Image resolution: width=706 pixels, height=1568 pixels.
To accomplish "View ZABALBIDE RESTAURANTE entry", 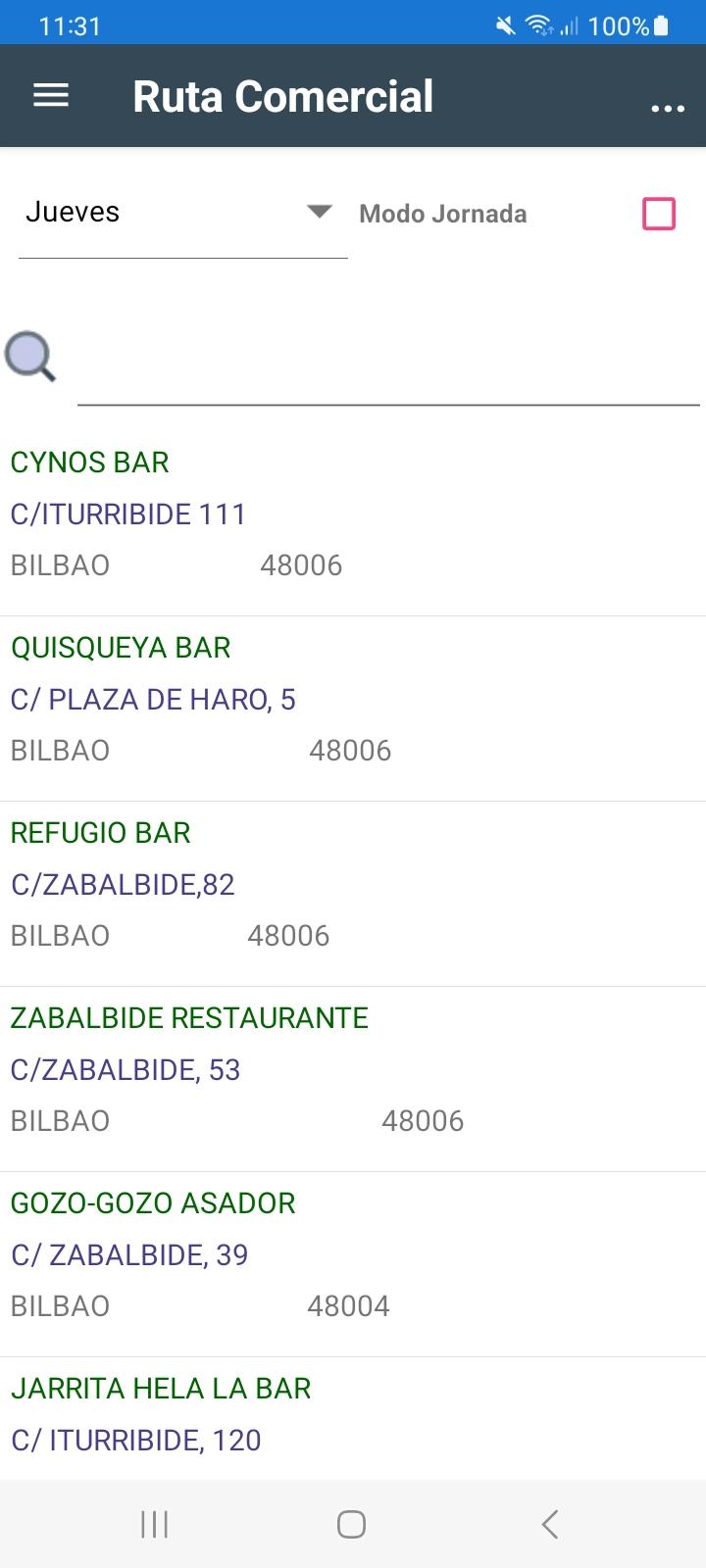I will [353, 1079].
